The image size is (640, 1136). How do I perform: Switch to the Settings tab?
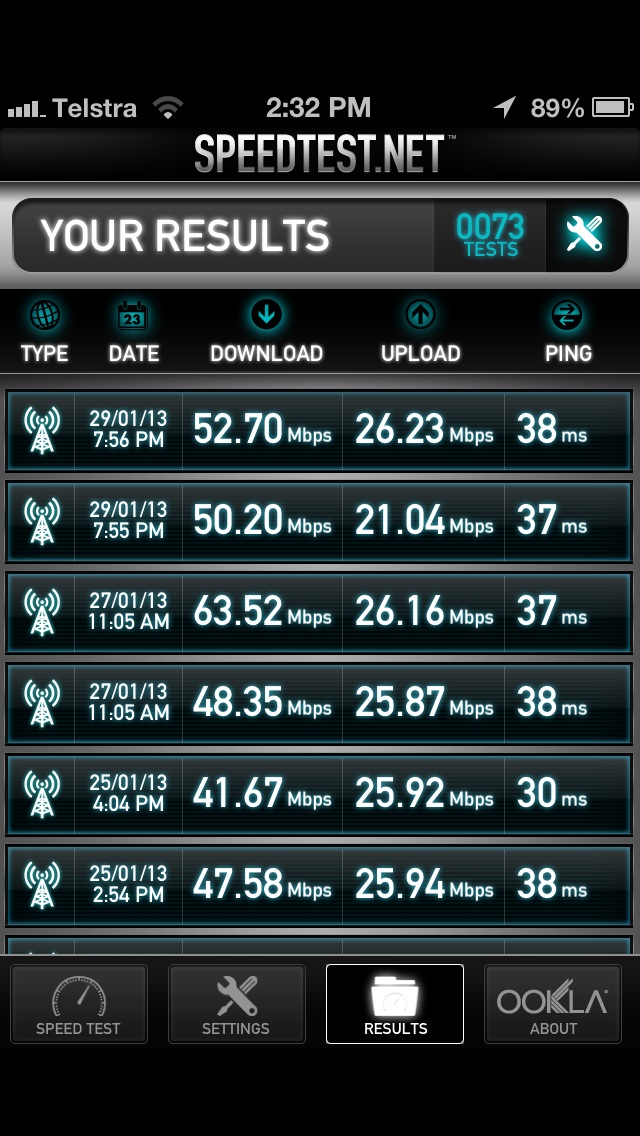pos(236,1003)
